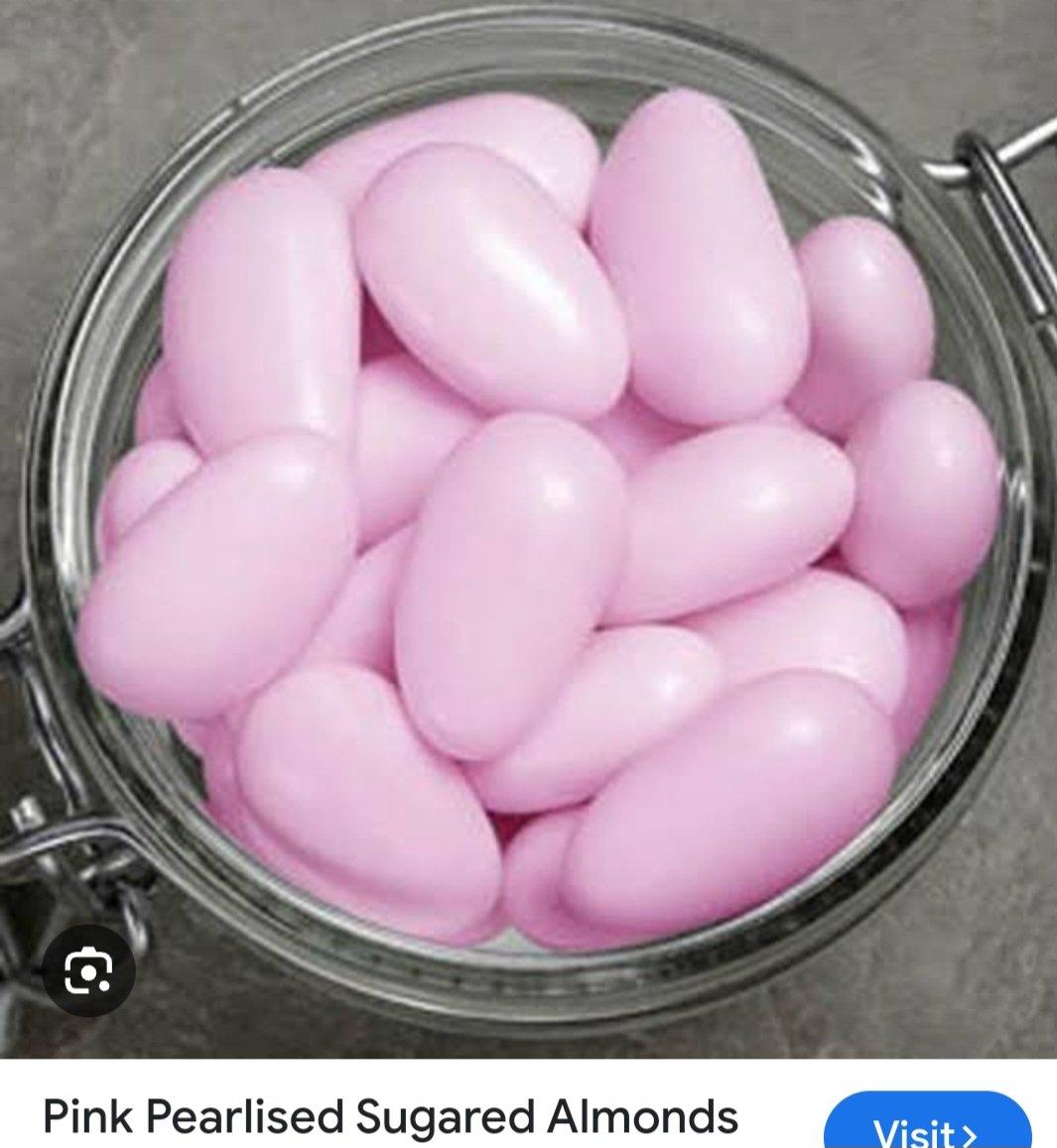Tap the Visit button
Screen dimensions: 1057x1148
tap(927, 1127)
